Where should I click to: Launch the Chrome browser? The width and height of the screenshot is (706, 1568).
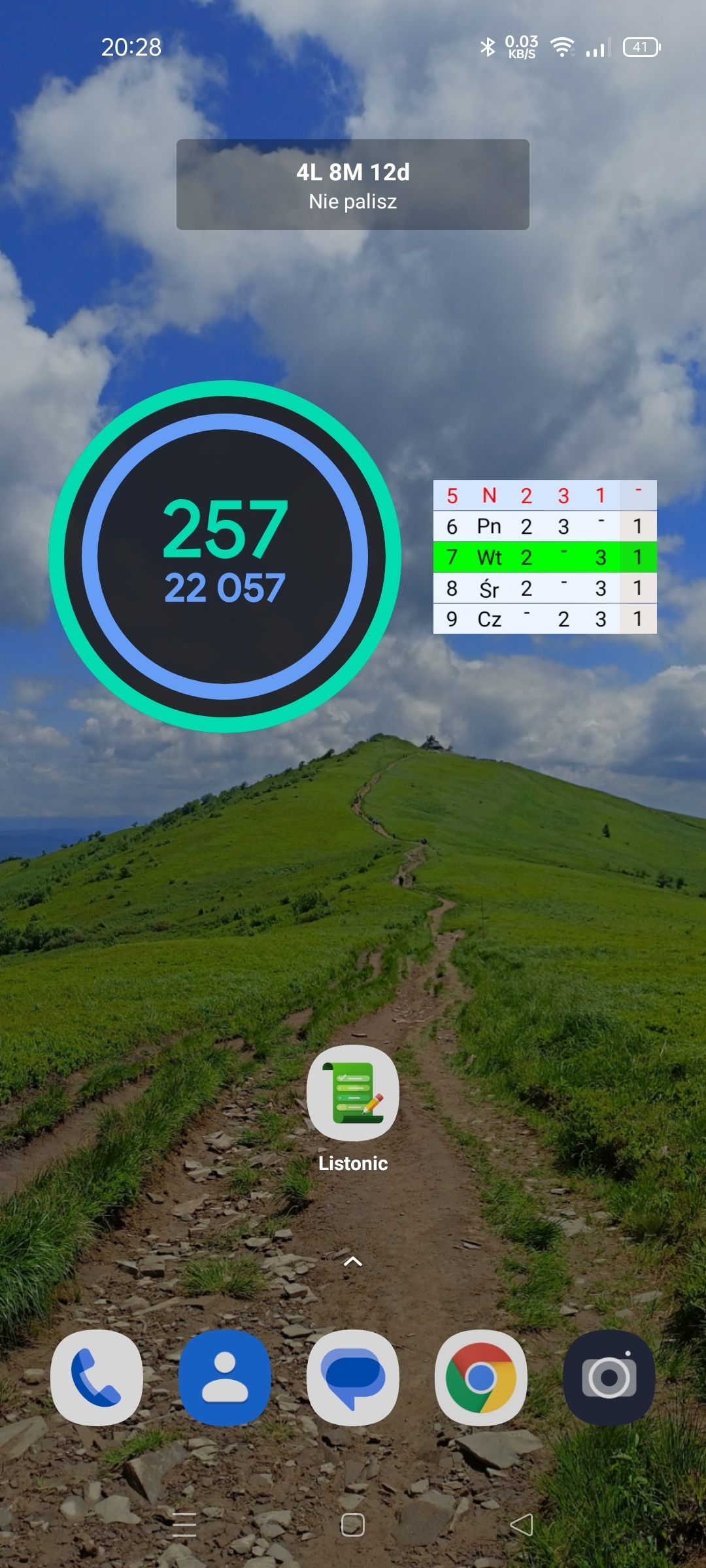click(x=481, y=1377)
